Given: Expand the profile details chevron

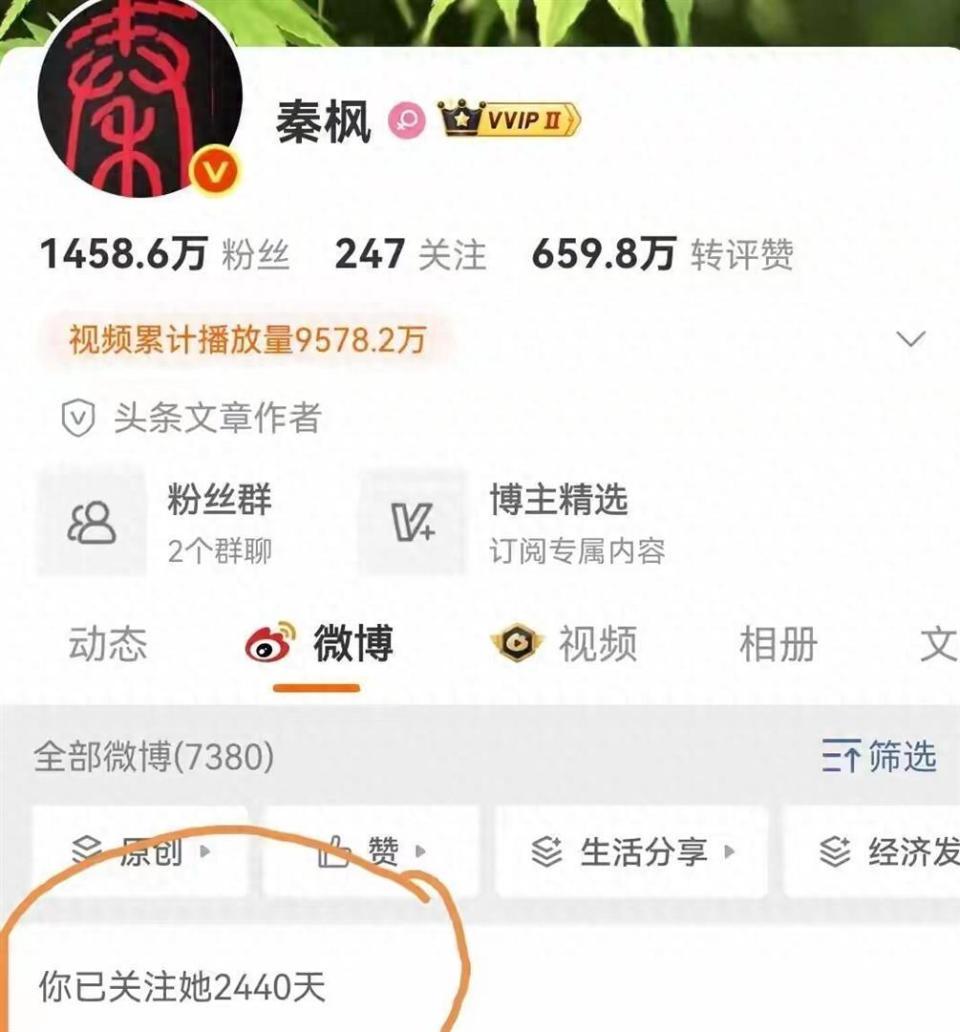Looking at the screenshot, I should coord(911,340).
